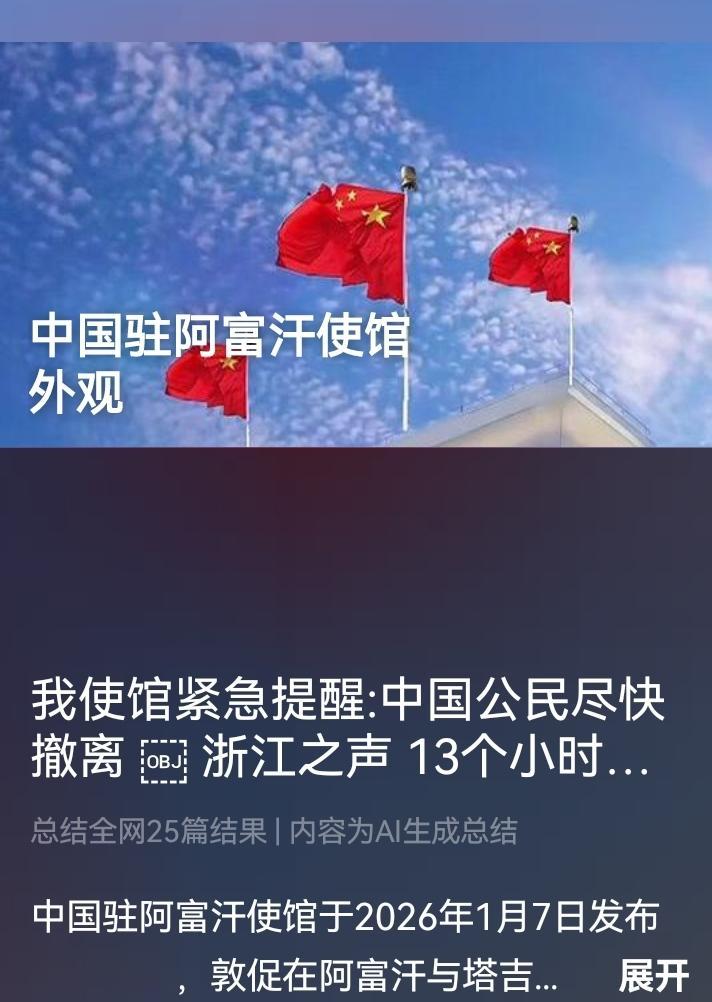Image resolution: width=712 pixels, height=1002 pixels.
Task: Open the embassy urgent reminder news headline
Action: [348, 729]
